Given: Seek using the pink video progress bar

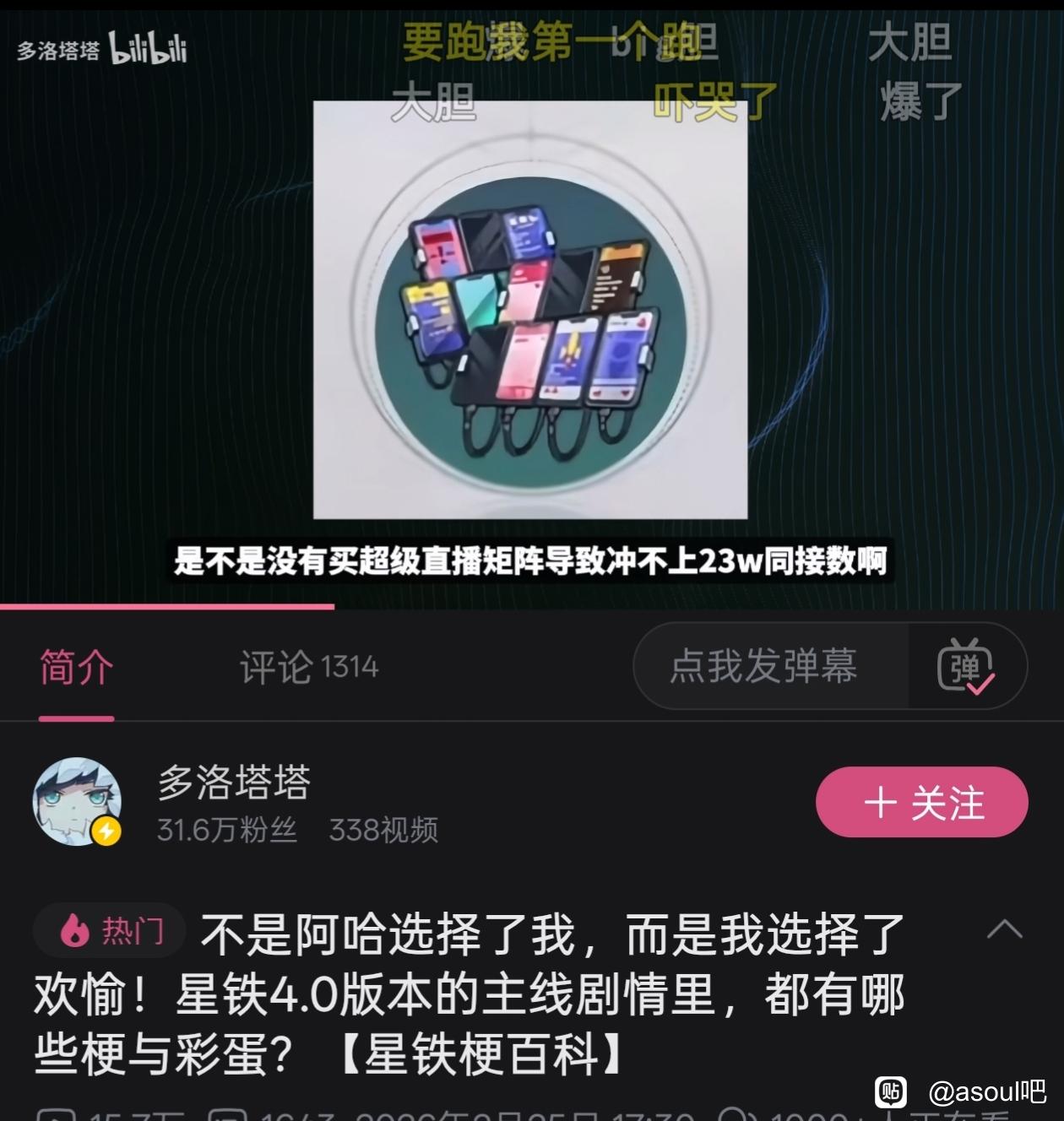Looking at the screenshot, I should [334, 606].
